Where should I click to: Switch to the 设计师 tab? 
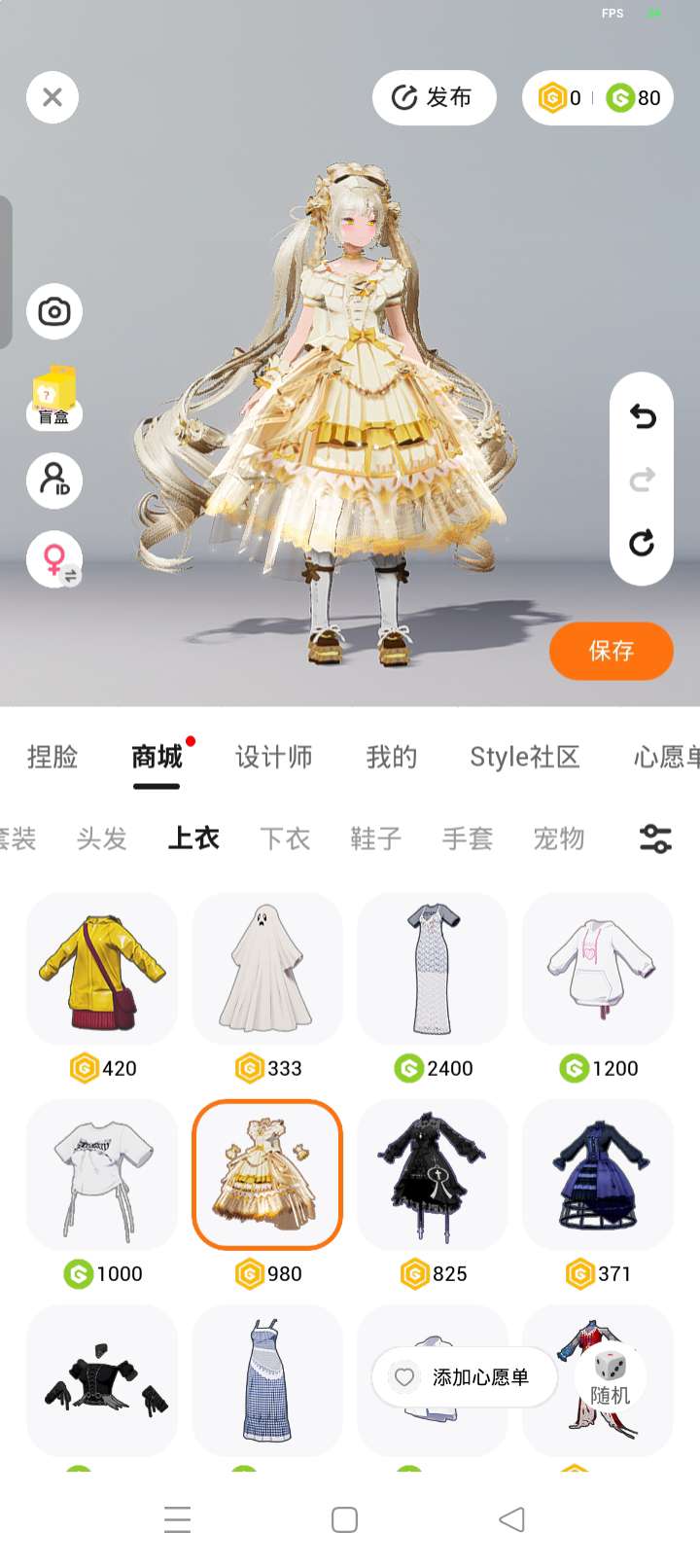pyautogui.click(x=273, y=757)
